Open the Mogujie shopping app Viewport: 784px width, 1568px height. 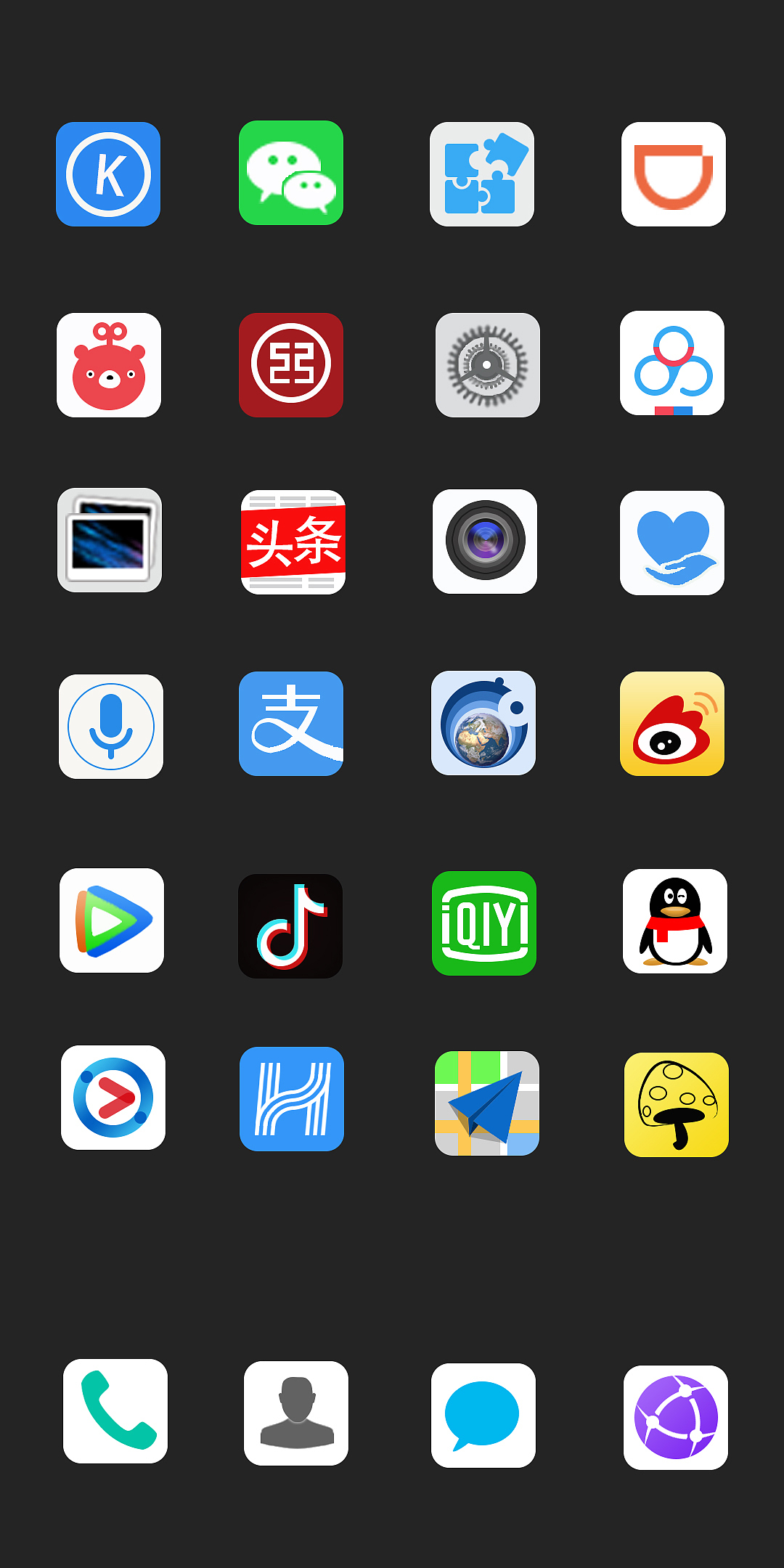pos(677,1103)
